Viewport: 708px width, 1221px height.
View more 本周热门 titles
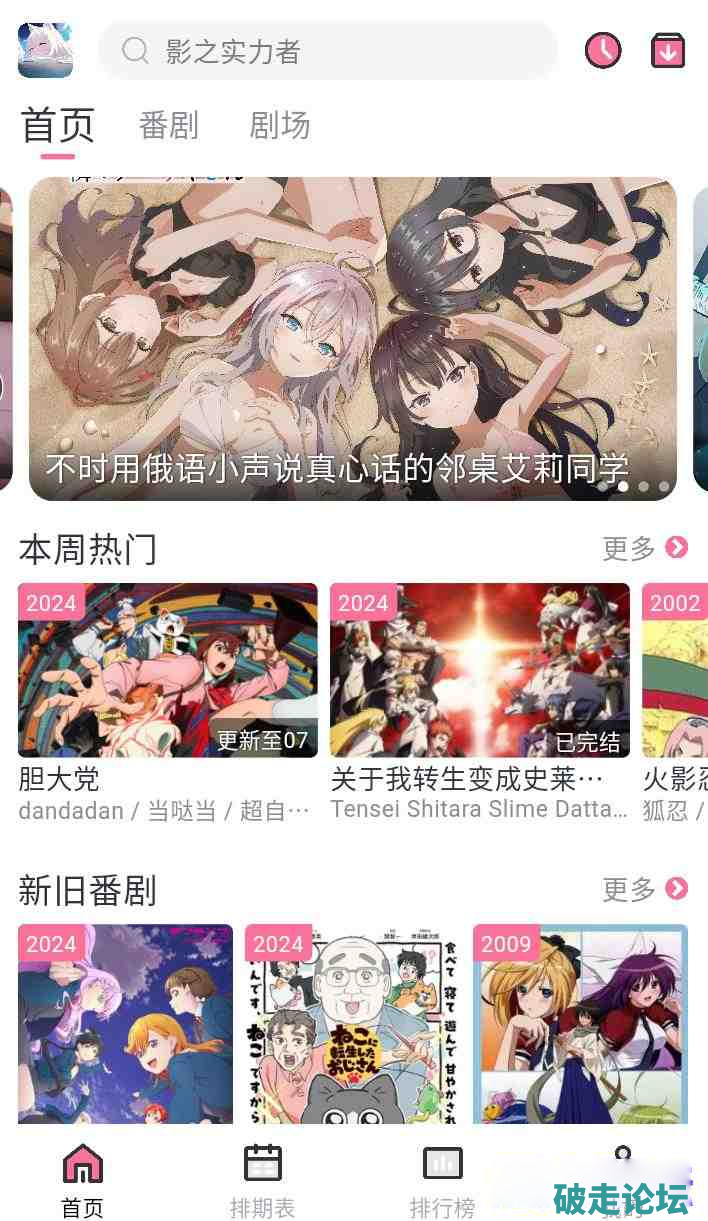[x=645, y=548]
